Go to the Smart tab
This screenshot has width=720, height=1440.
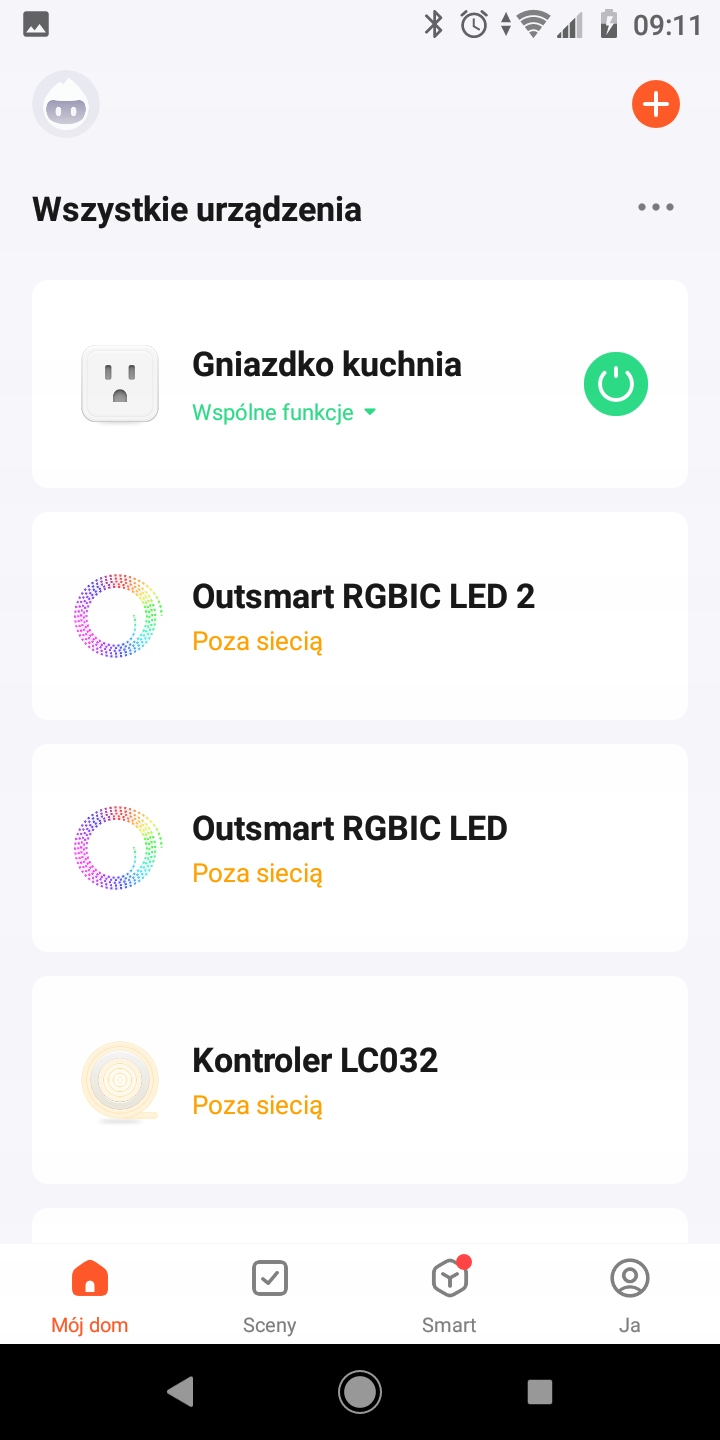449,1296
